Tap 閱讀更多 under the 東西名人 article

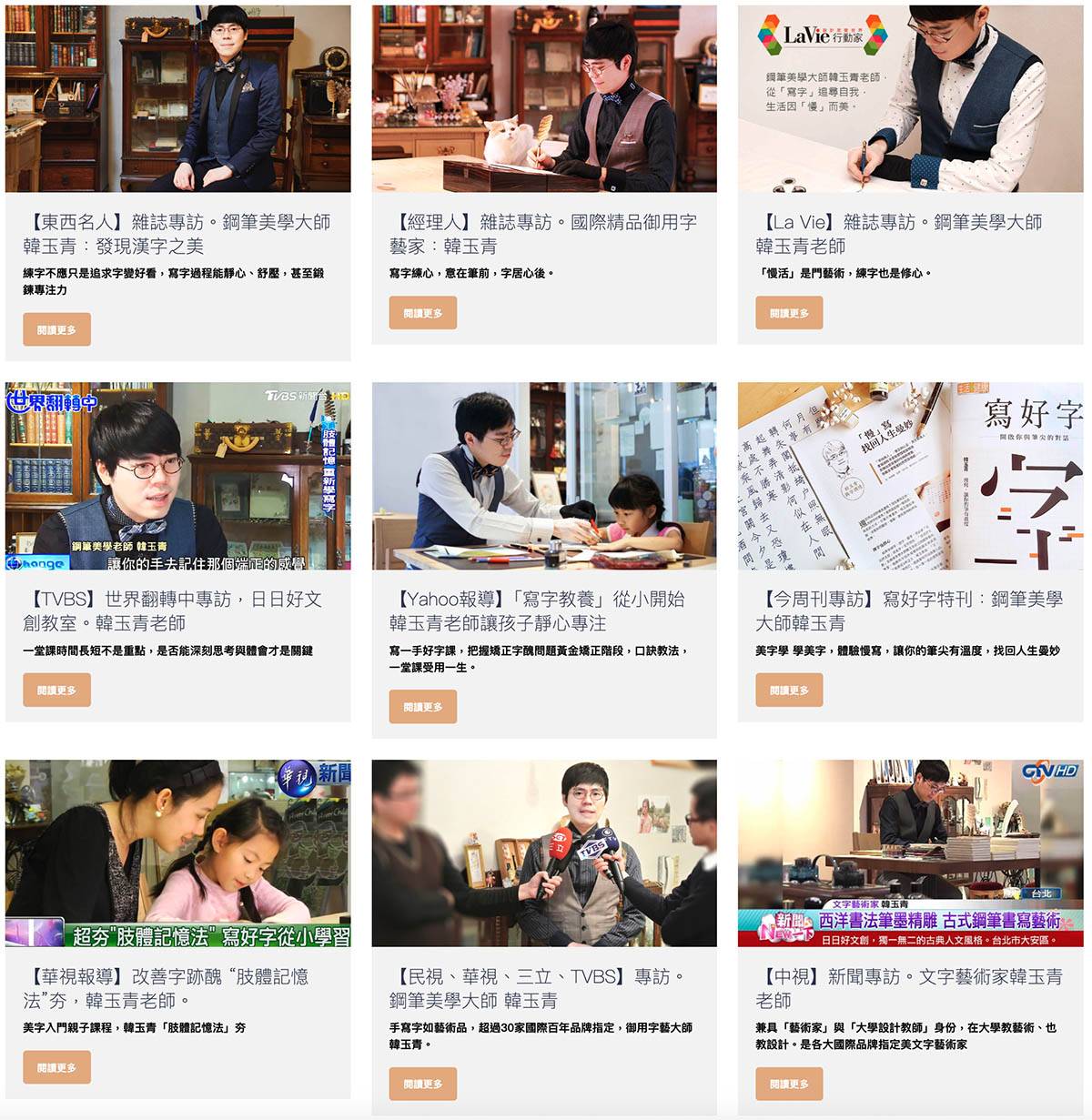click(x=56, y=329)
